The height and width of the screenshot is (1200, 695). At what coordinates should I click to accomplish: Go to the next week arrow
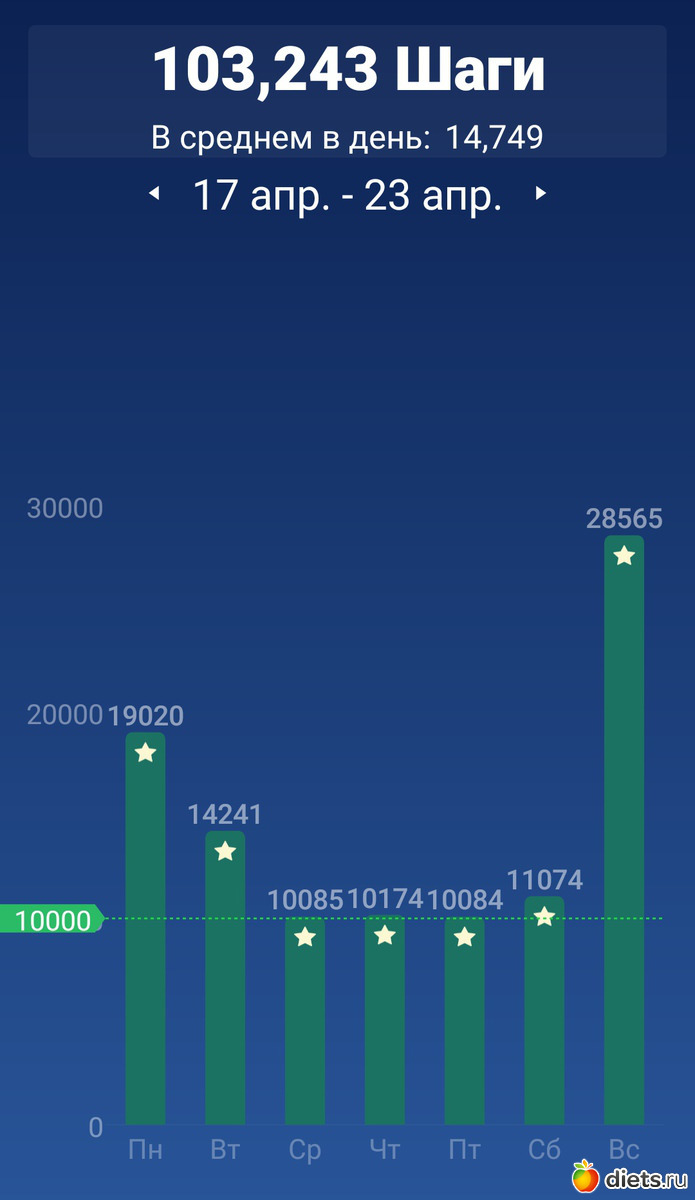point(541,194)
